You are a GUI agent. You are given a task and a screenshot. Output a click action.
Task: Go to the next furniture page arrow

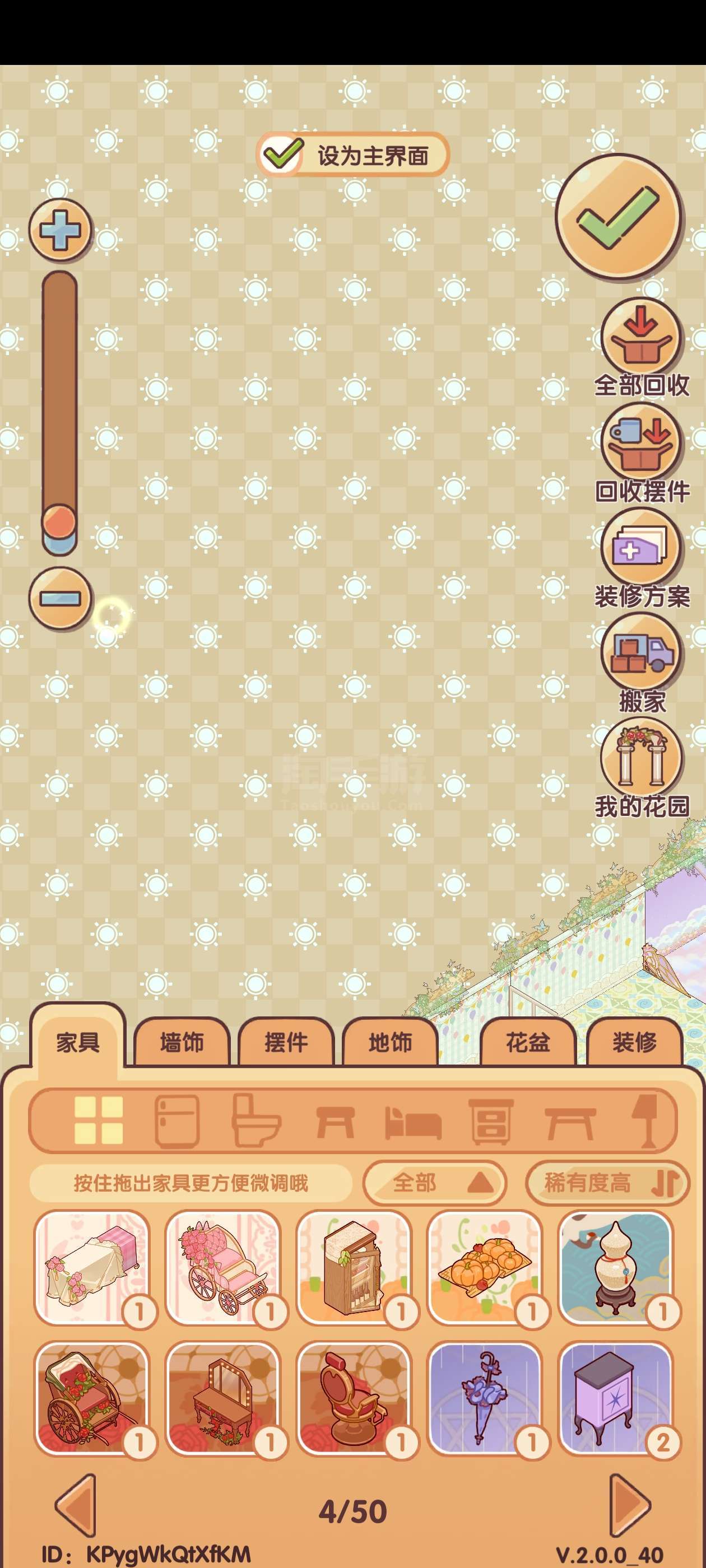click(x=630, y=1505)
